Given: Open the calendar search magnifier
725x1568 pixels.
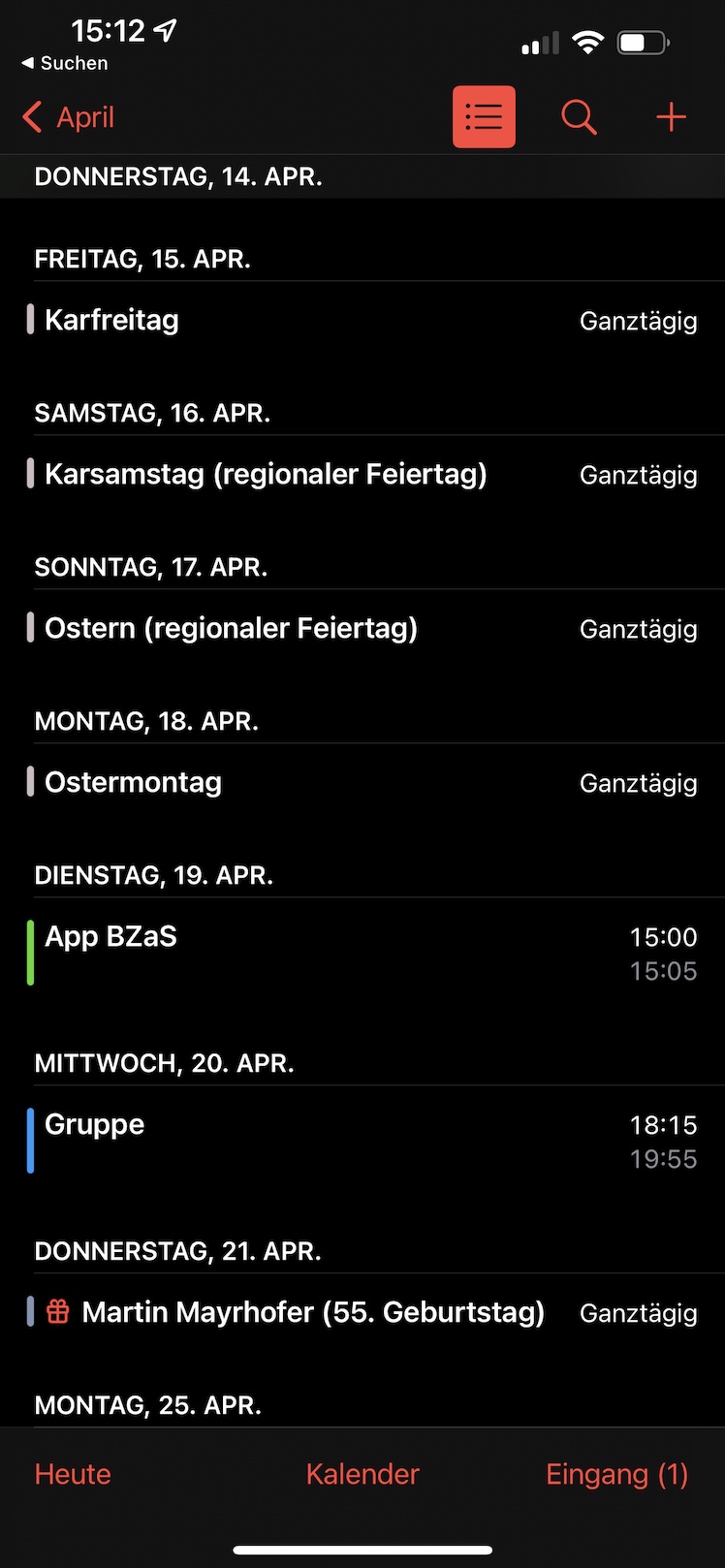Looking at the screenshot, I should 579,117.
